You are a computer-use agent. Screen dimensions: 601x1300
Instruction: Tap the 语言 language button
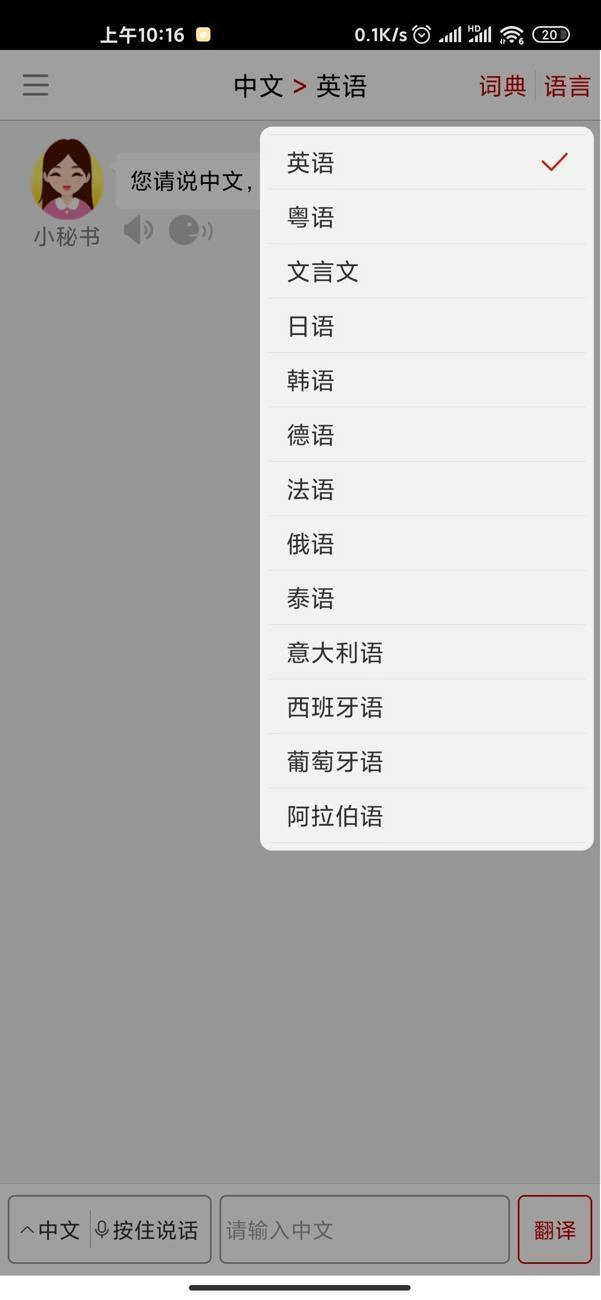coord(567,86)
